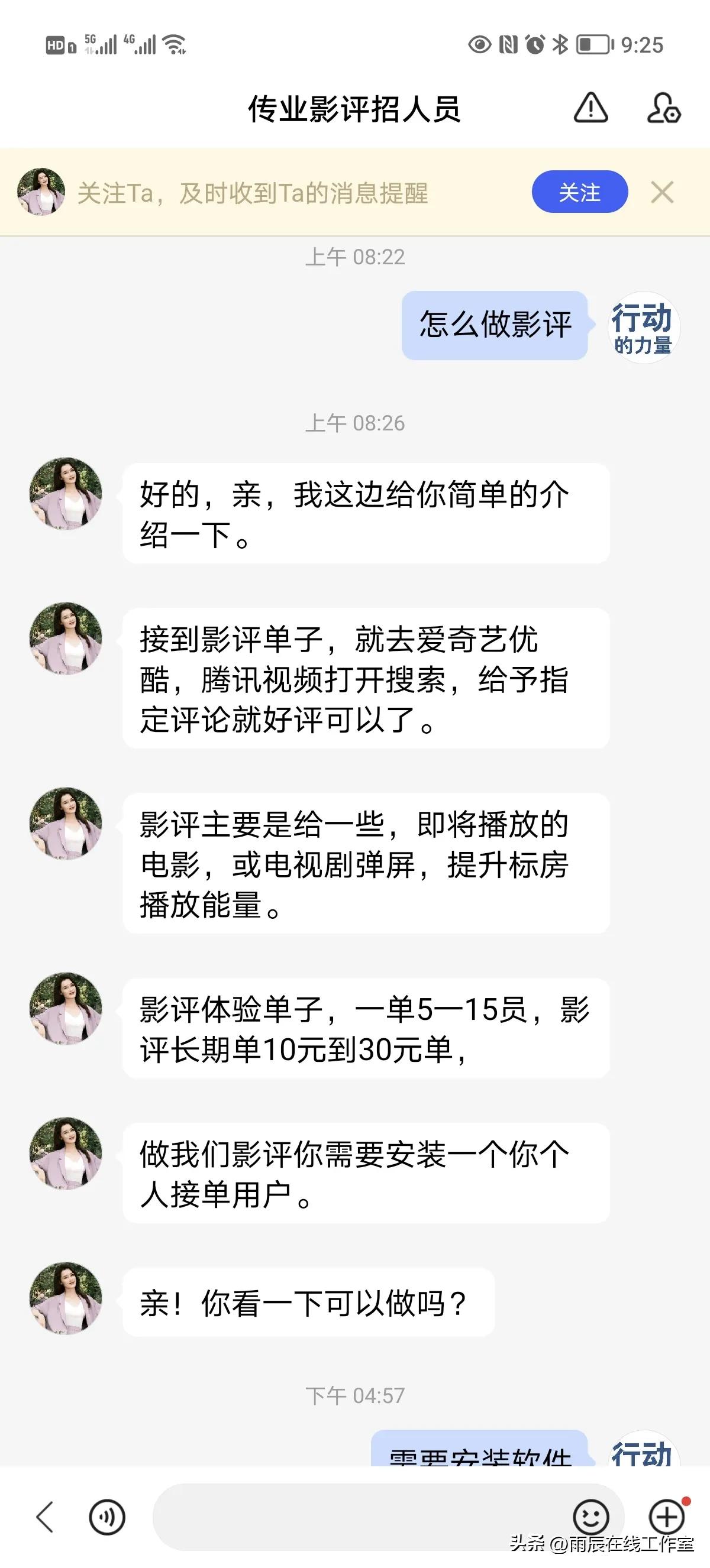Tap the Bluetooth icon in the status bar

point(558,44)
